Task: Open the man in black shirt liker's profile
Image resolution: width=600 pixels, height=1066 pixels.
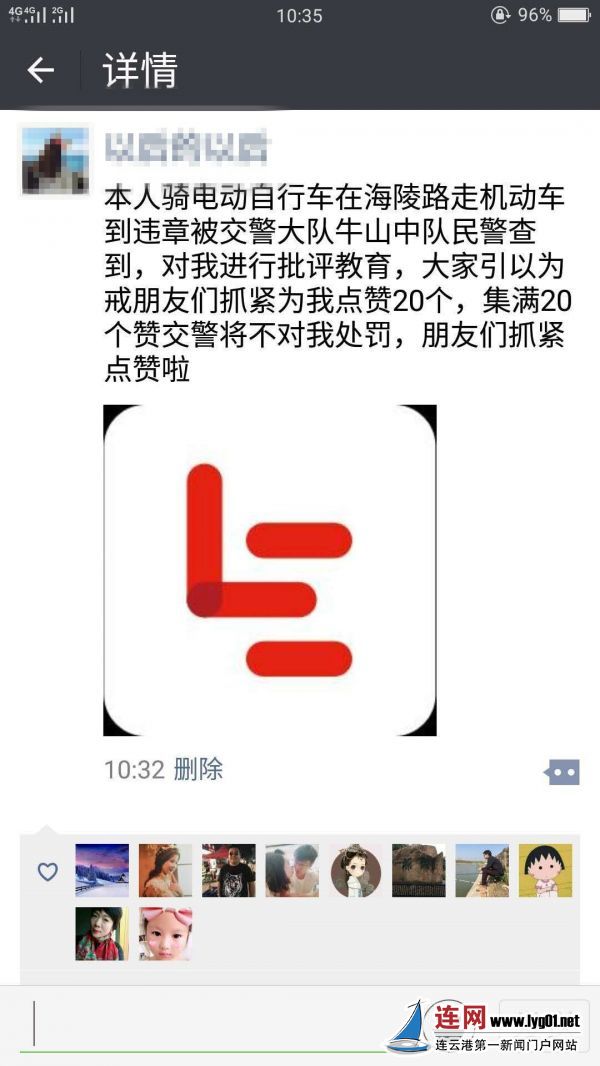Action: [229, 870]
